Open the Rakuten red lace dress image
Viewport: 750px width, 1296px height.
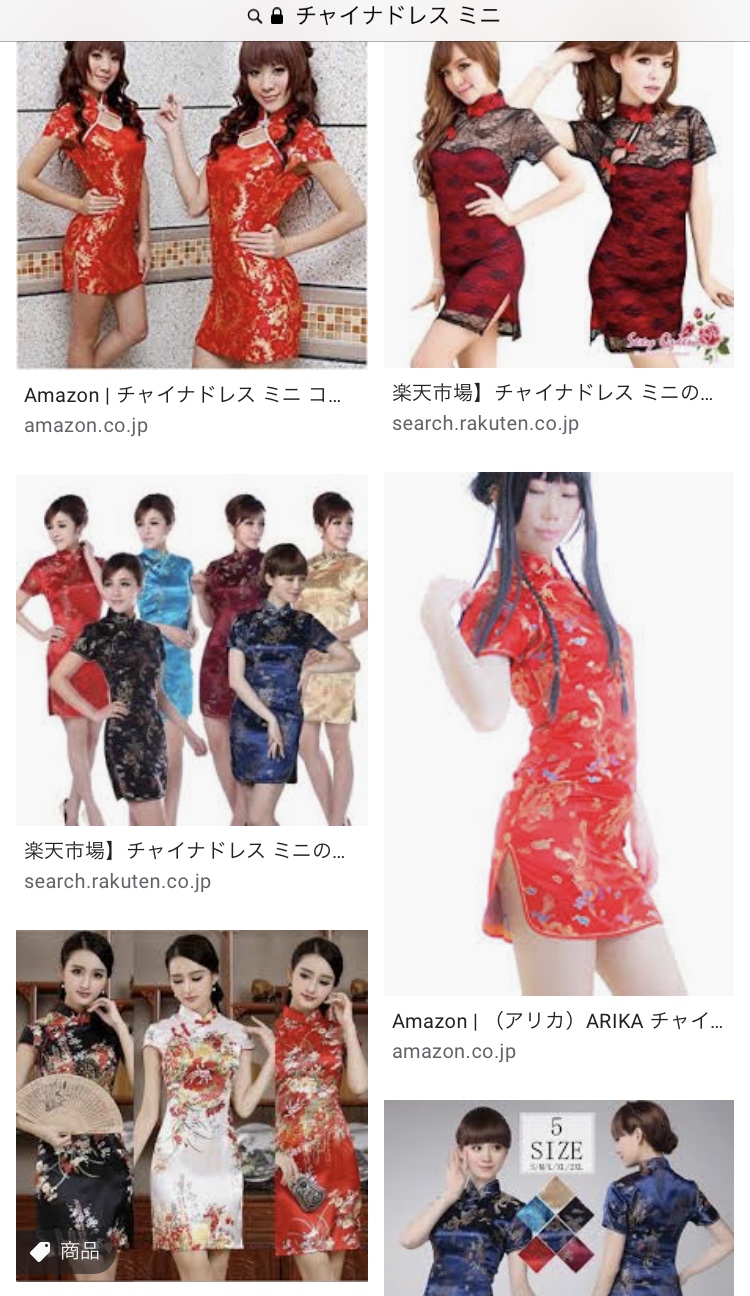(559, 205)
